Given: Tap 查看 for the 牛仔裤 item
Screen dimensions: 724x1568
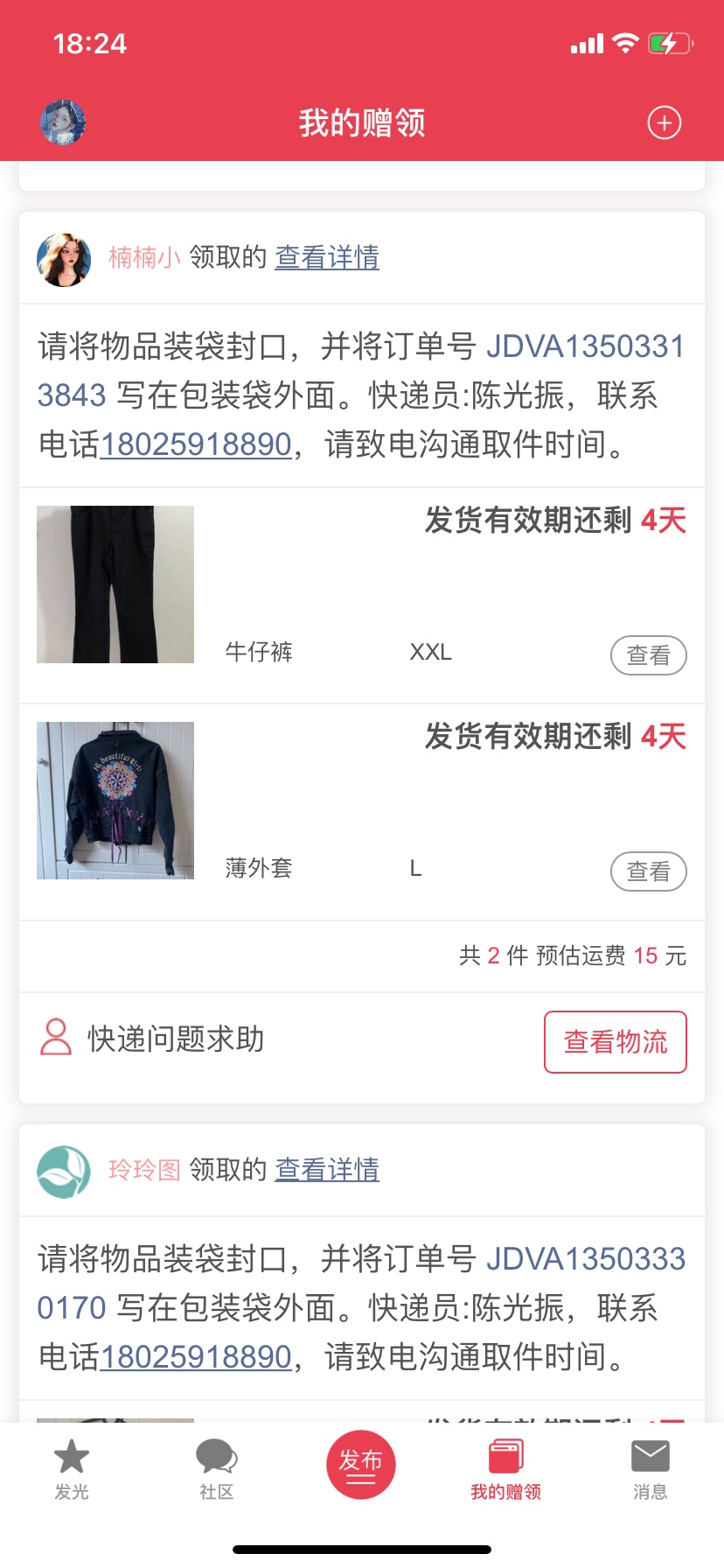Looking at the screenshot, I should [648, 655].
